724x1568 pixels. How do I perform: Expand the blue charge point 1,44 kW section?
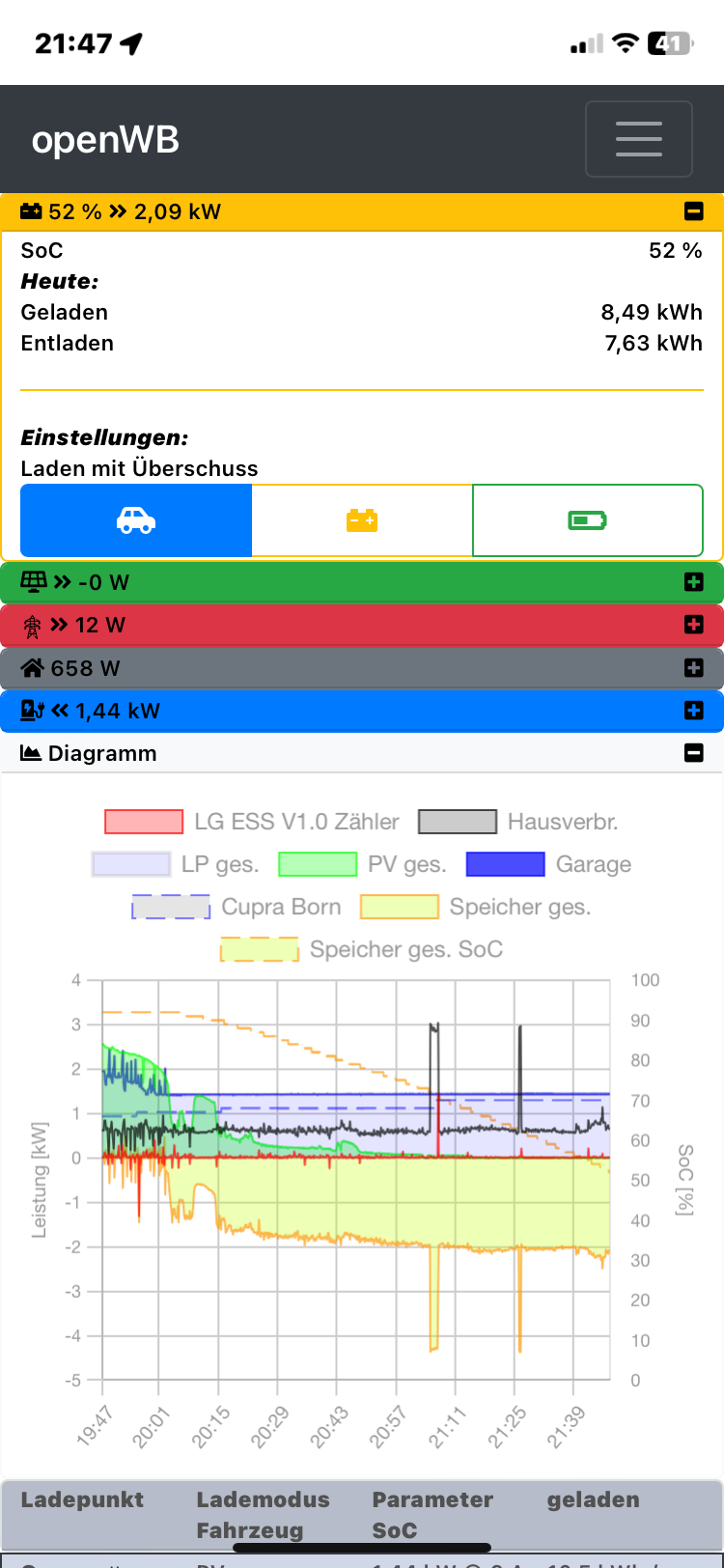(x=693, y=711)
